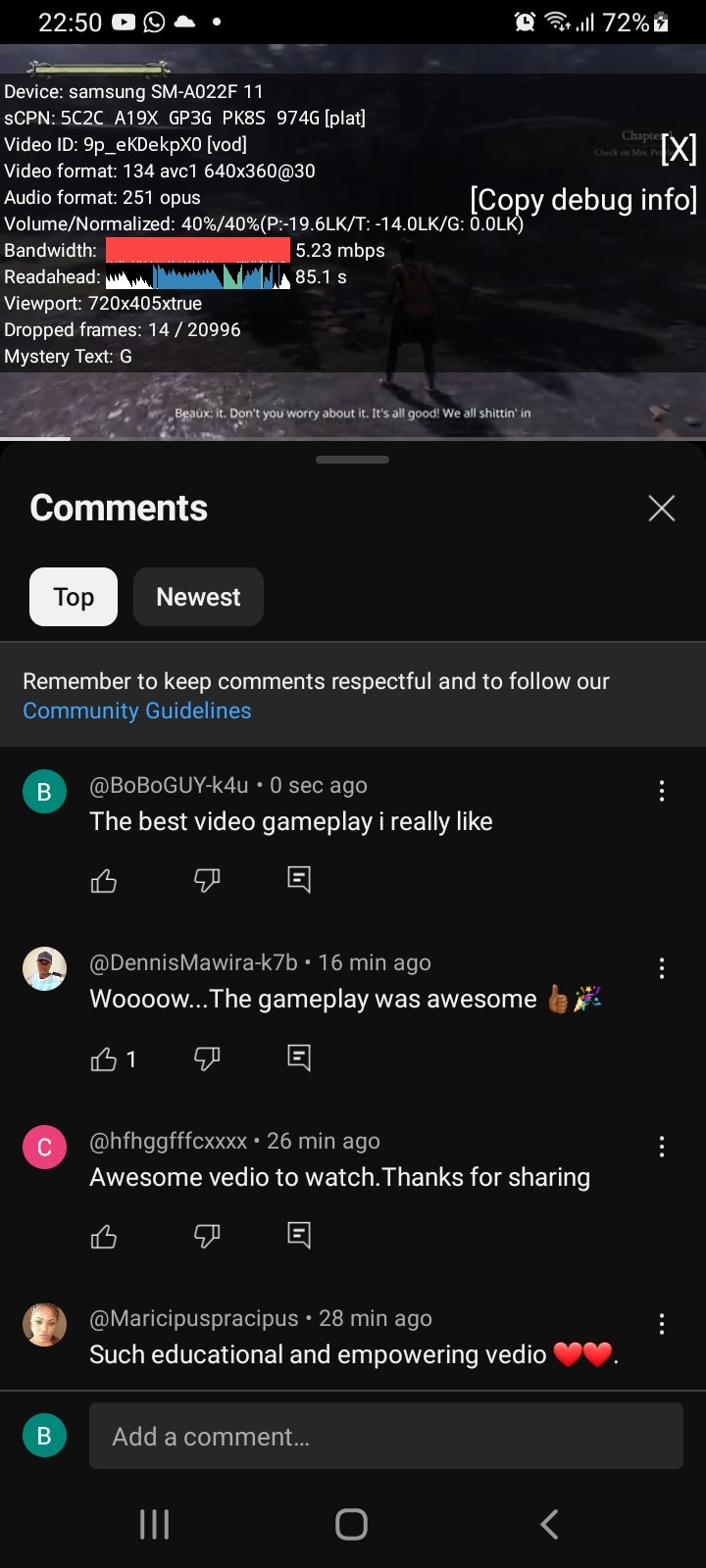
Task: Tap Copy debug info
Action: pyautogui.click(x=582, y=199)
